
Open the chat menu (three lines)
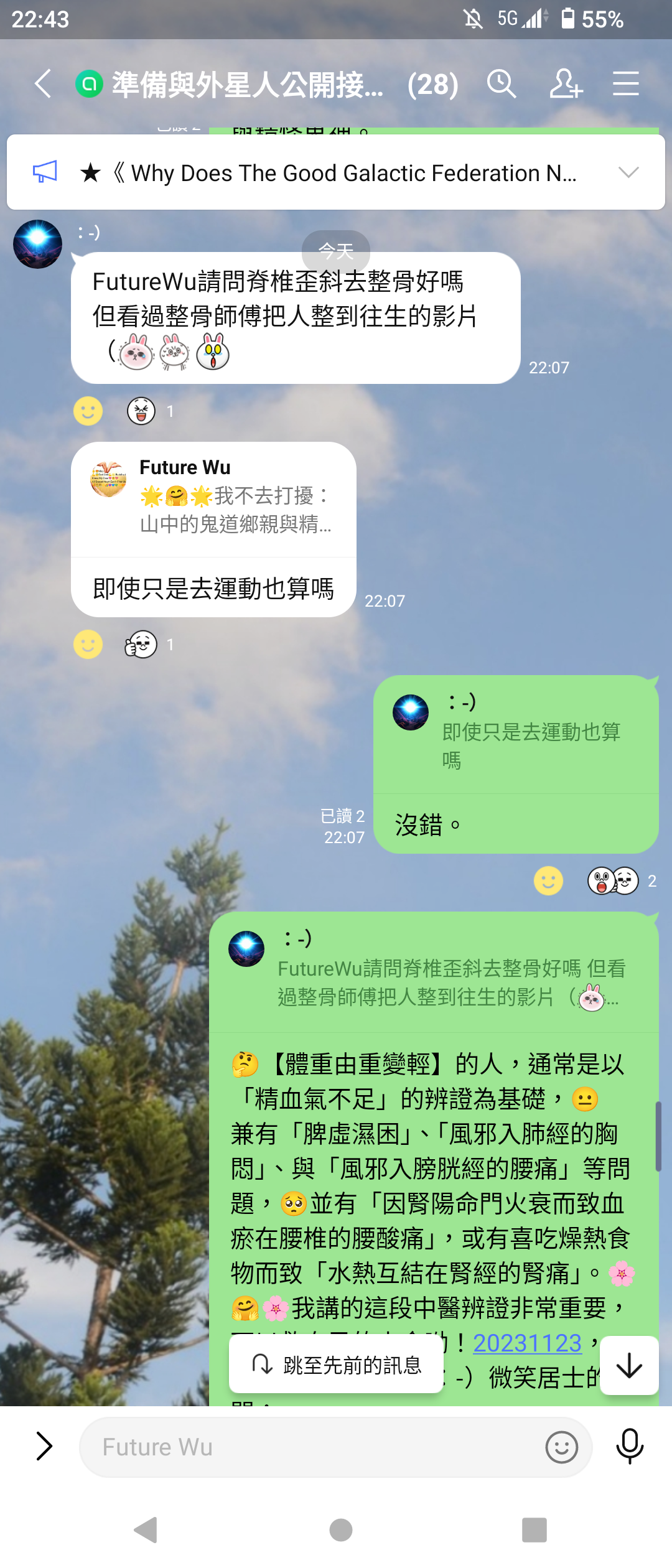[625, 84]
